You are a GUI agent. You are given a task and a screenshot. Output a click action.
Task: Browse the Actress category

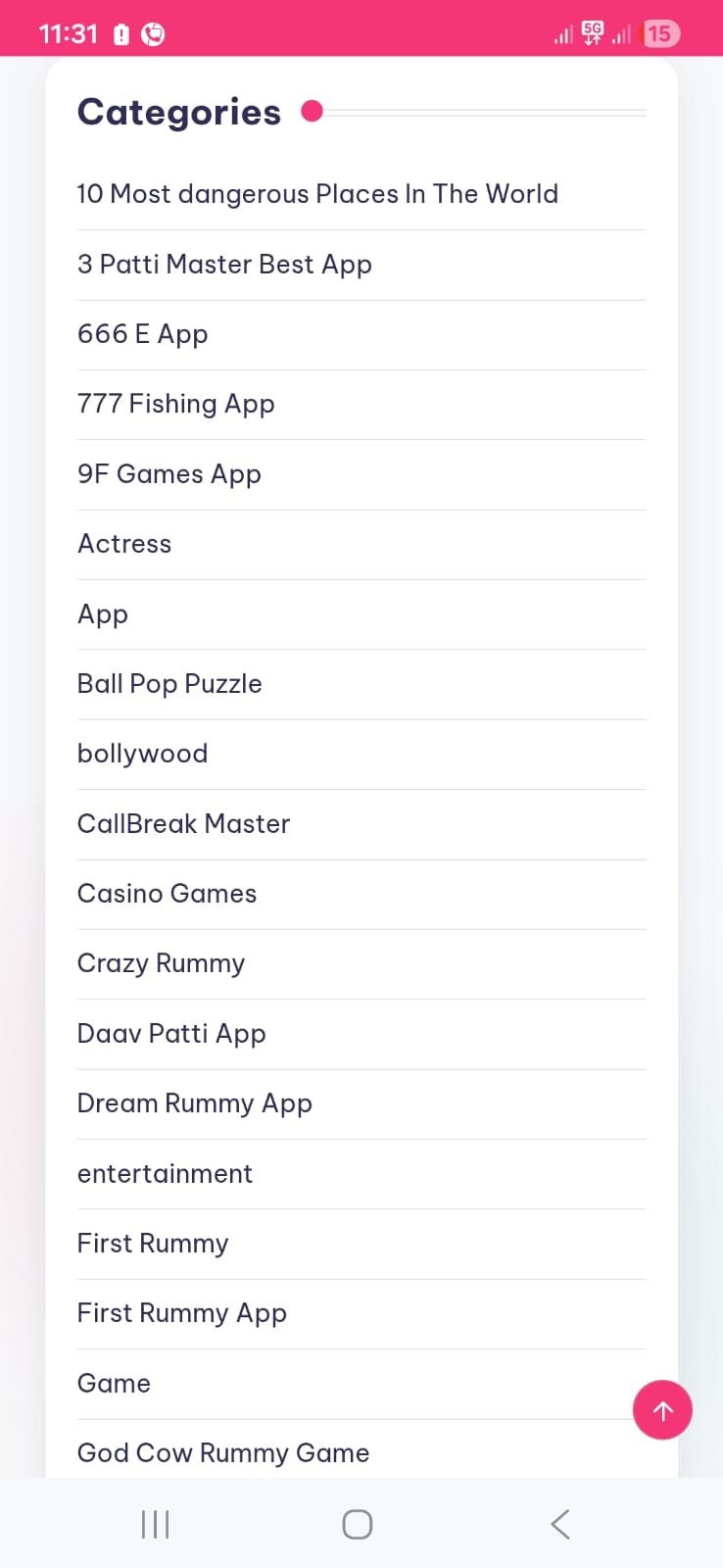pyautogui.click(x=123, y=544)
